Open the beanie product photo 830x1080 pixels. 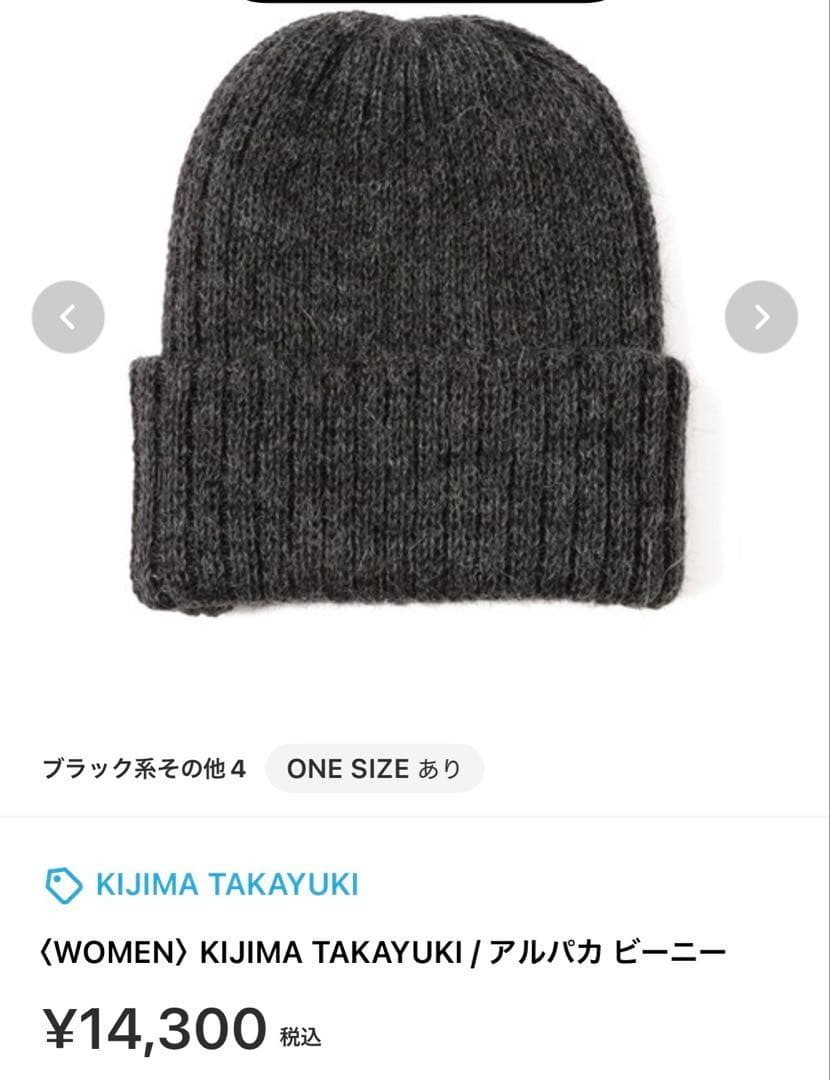(x=410, y=320)
